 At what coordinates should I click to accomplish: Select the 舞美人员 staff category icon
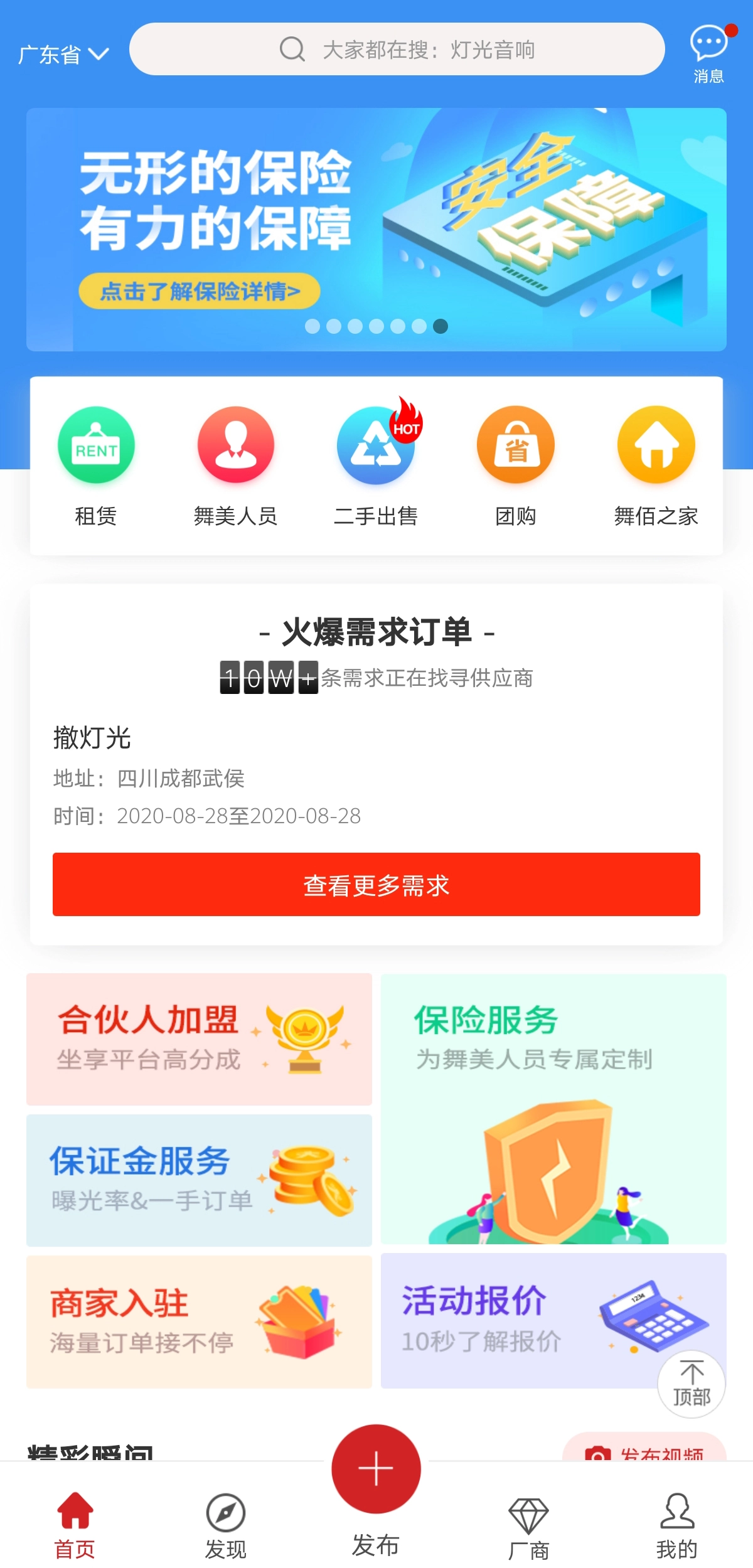(x=235, y=445)
